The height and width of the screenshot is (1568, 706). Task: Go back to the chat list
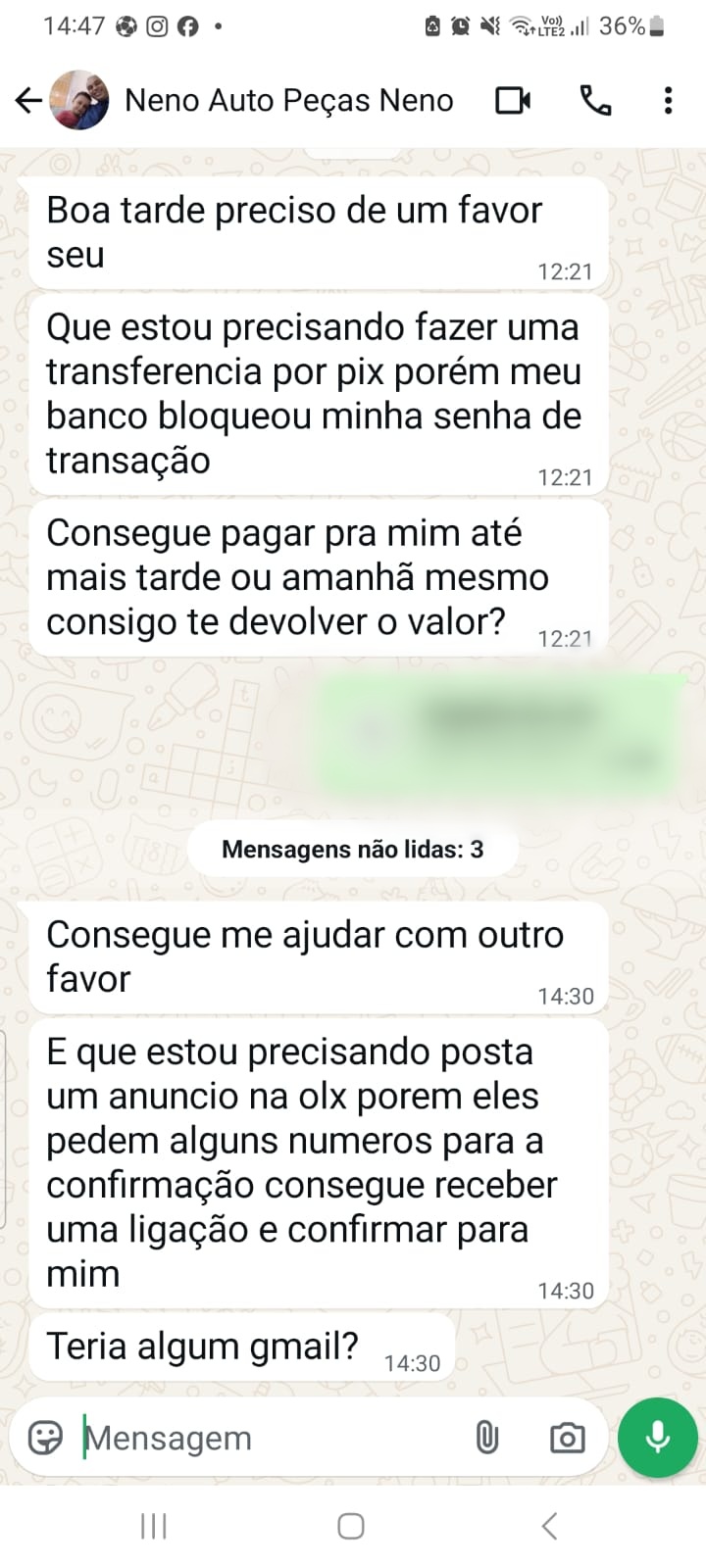(x=28, y=100)
